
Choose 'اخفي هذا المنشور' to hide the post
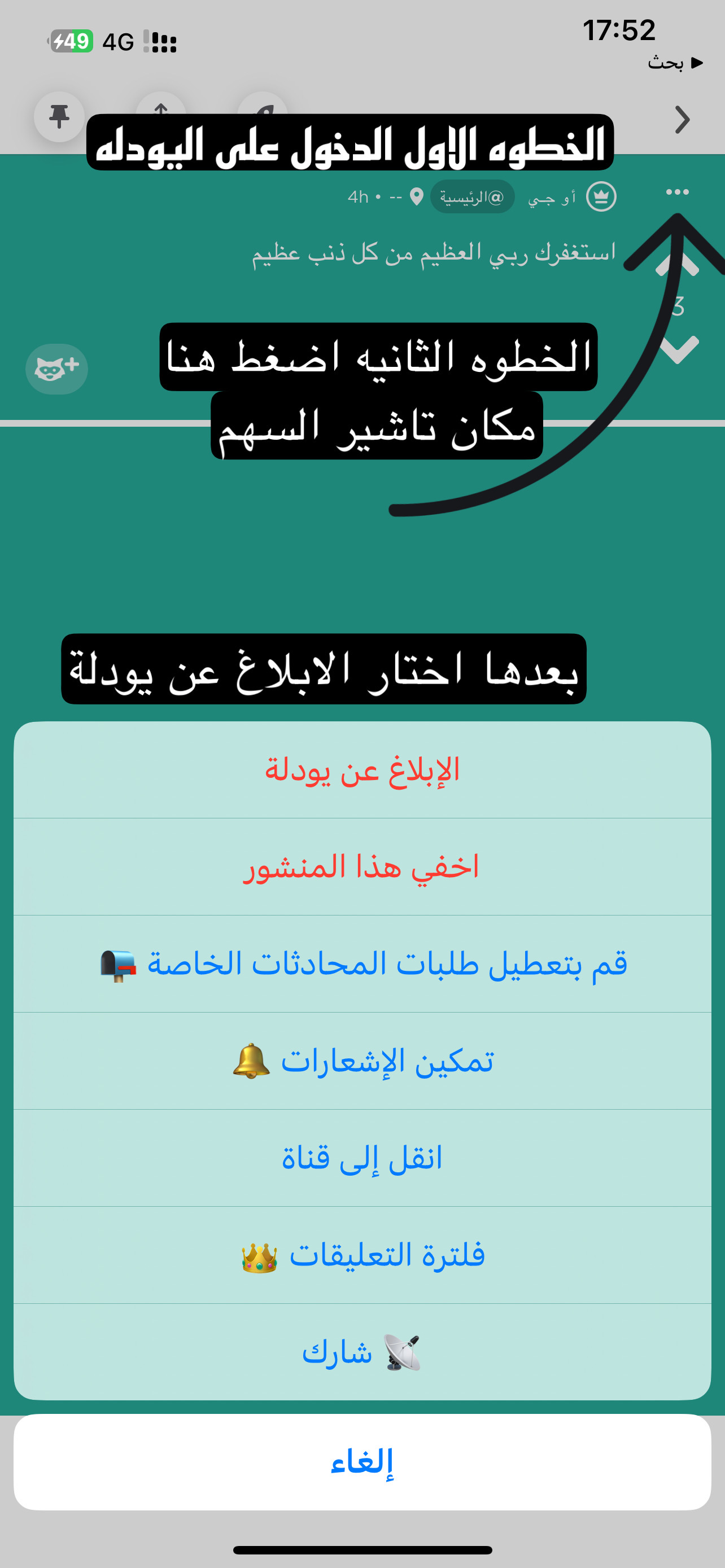point(362,867)
